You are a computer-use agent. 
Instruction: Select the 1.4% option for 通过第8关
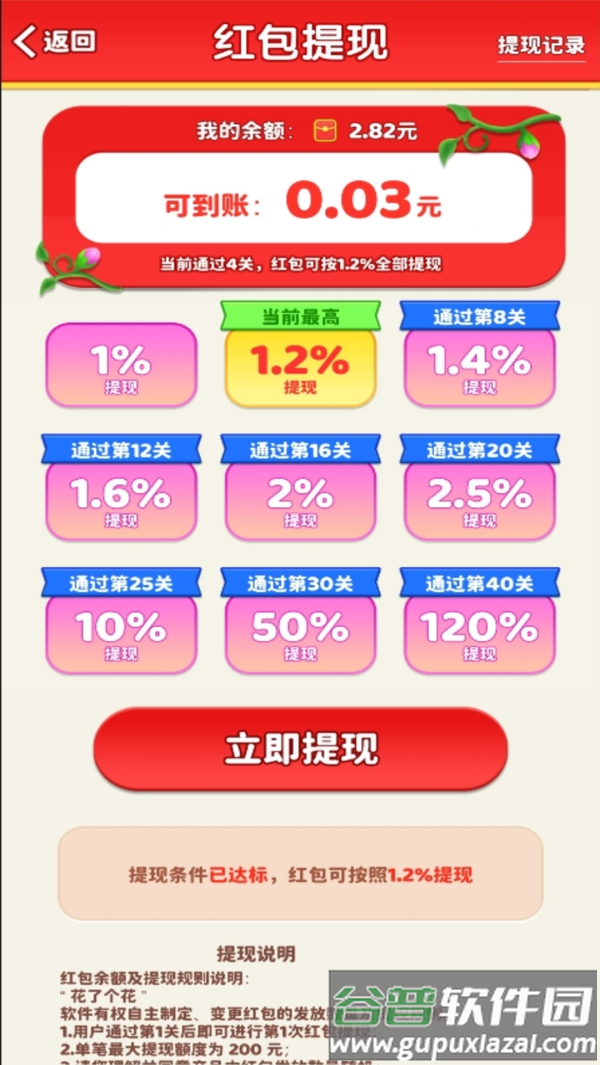[x=479, y=366]
